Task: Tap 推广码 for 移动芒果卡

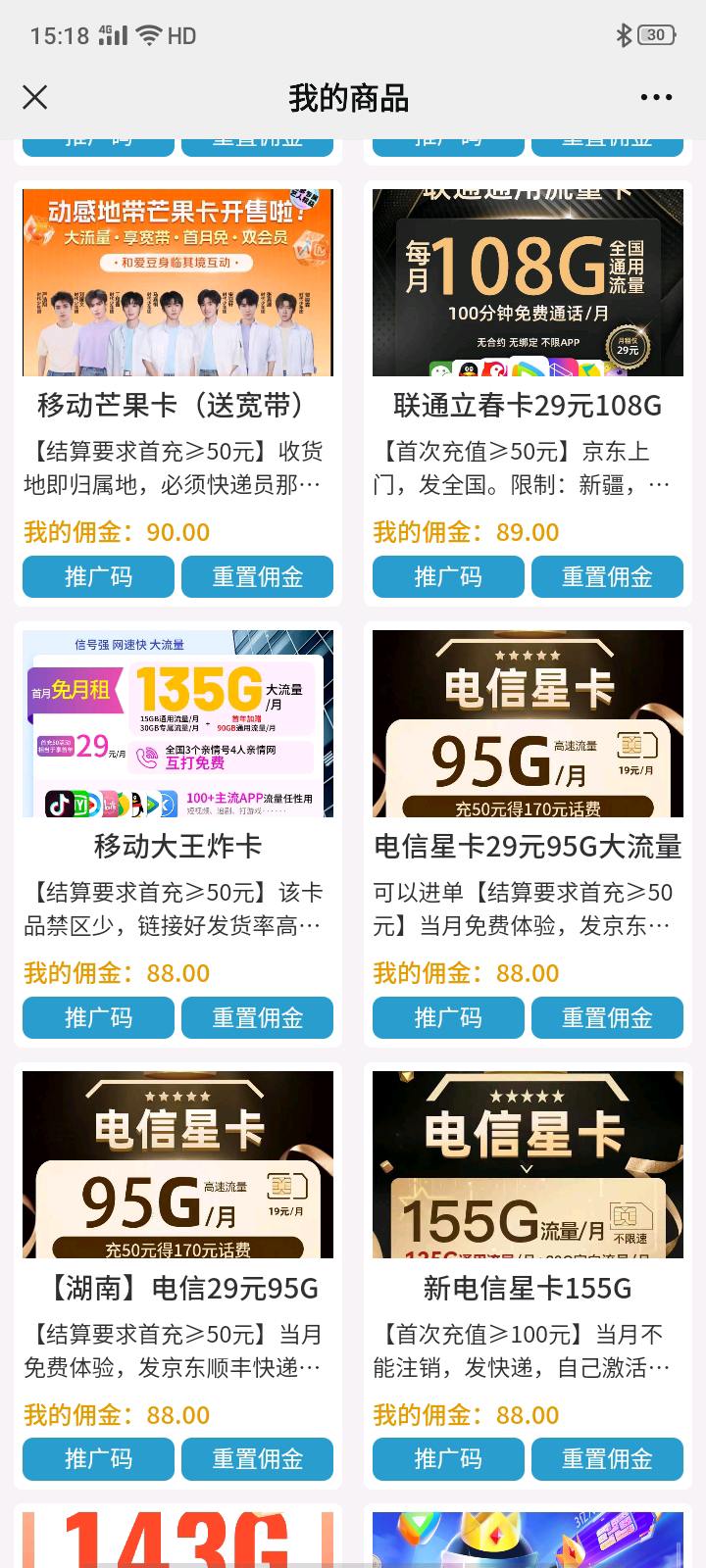Action: click(x=98, y=576)
